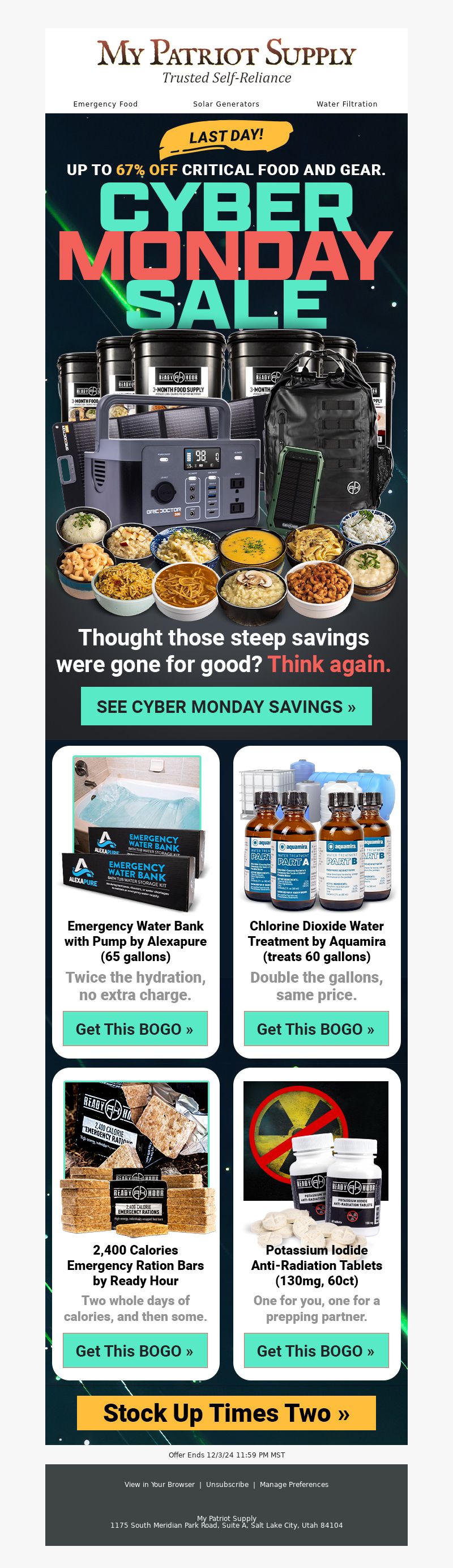Screen dimensions: 453x1568
Task: Open the Solar Generators link
Action: click(x=226, y=104)
